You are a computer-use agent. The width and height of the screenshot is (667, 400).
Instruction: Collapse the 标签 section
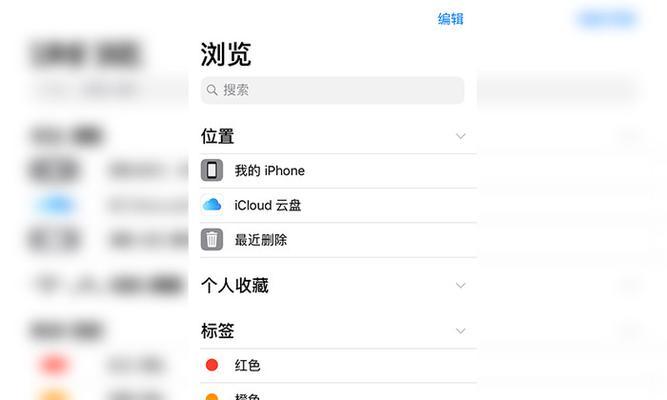coord(460,331)
